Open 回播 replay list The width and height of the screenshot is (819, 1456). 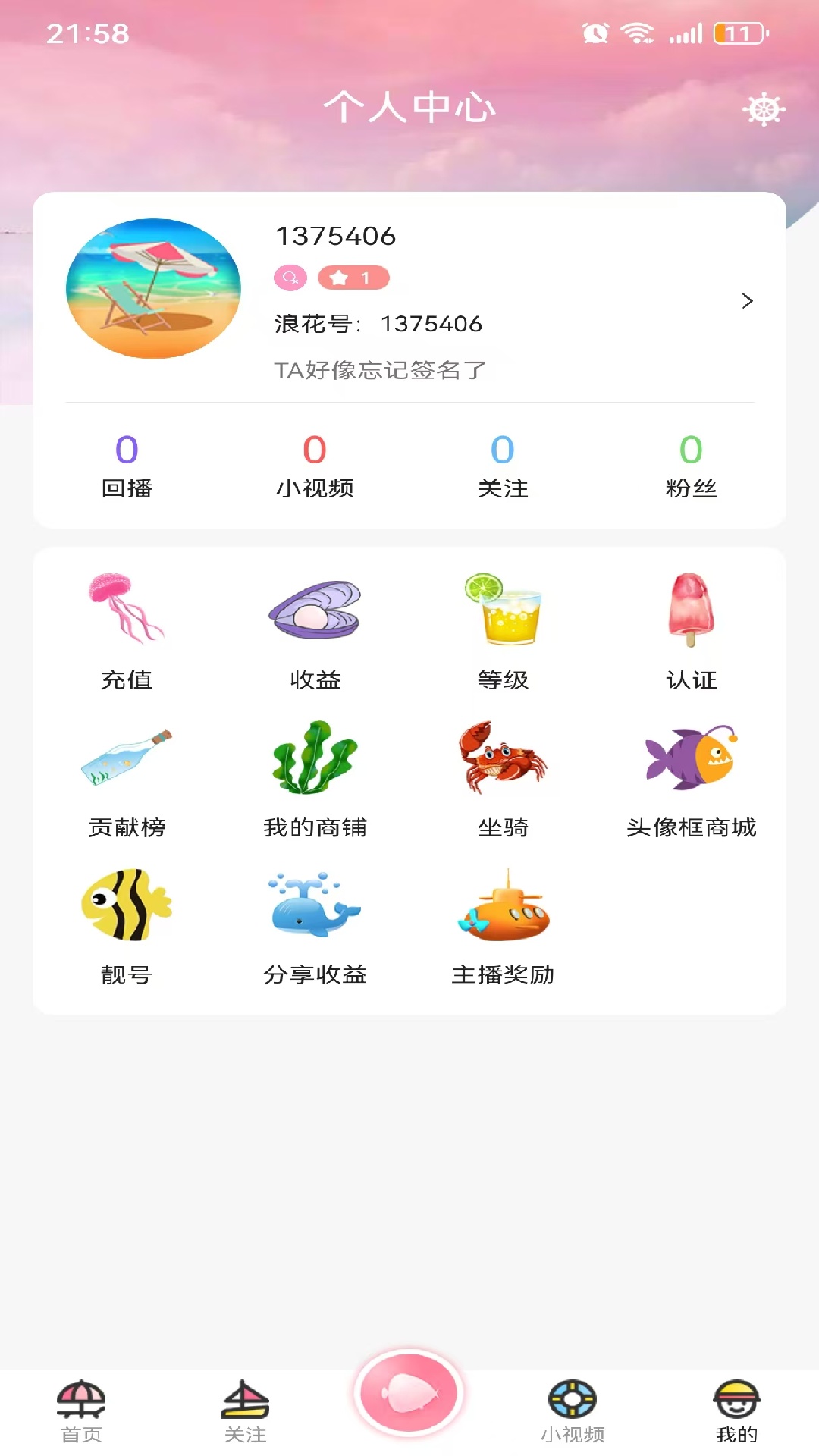(127, 466)
